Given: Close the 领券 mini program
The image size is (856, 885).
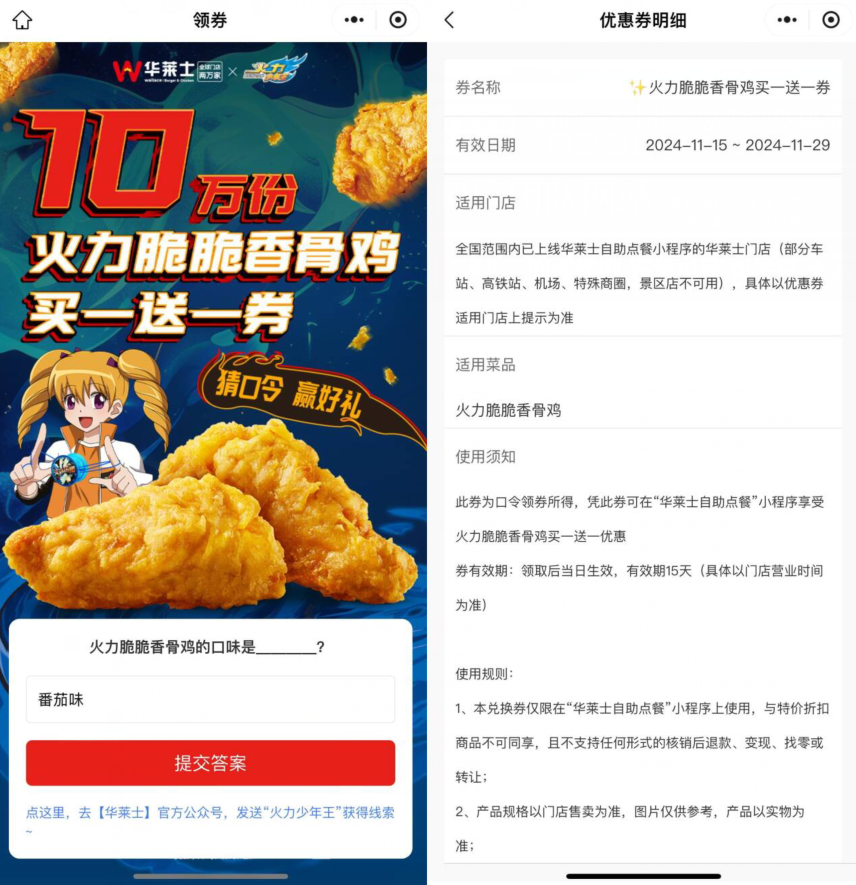Looking at the screenshot, I should coord(398,20).
